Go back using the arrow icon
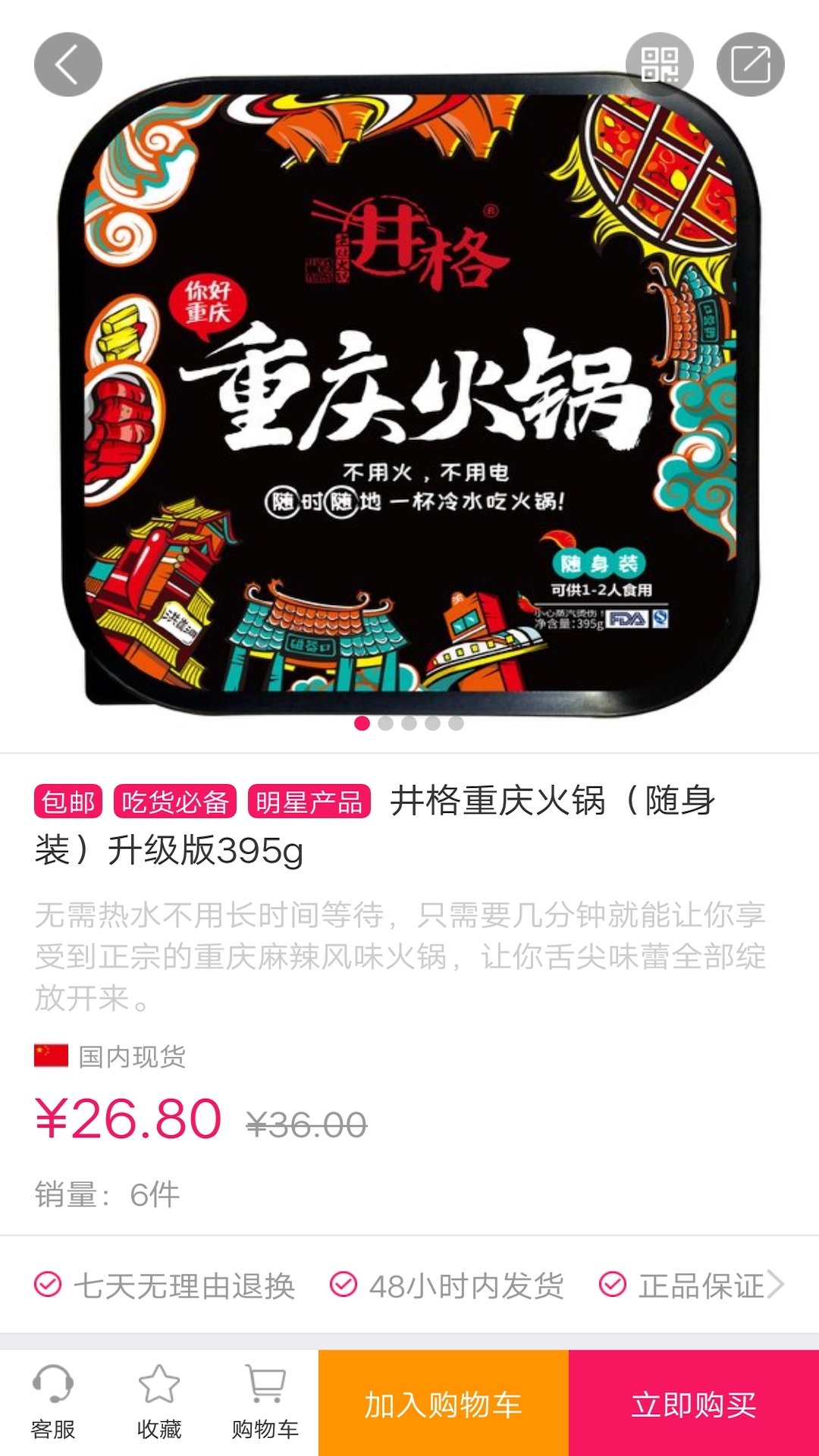The image size is (819, 1456). tap(68, 64)
